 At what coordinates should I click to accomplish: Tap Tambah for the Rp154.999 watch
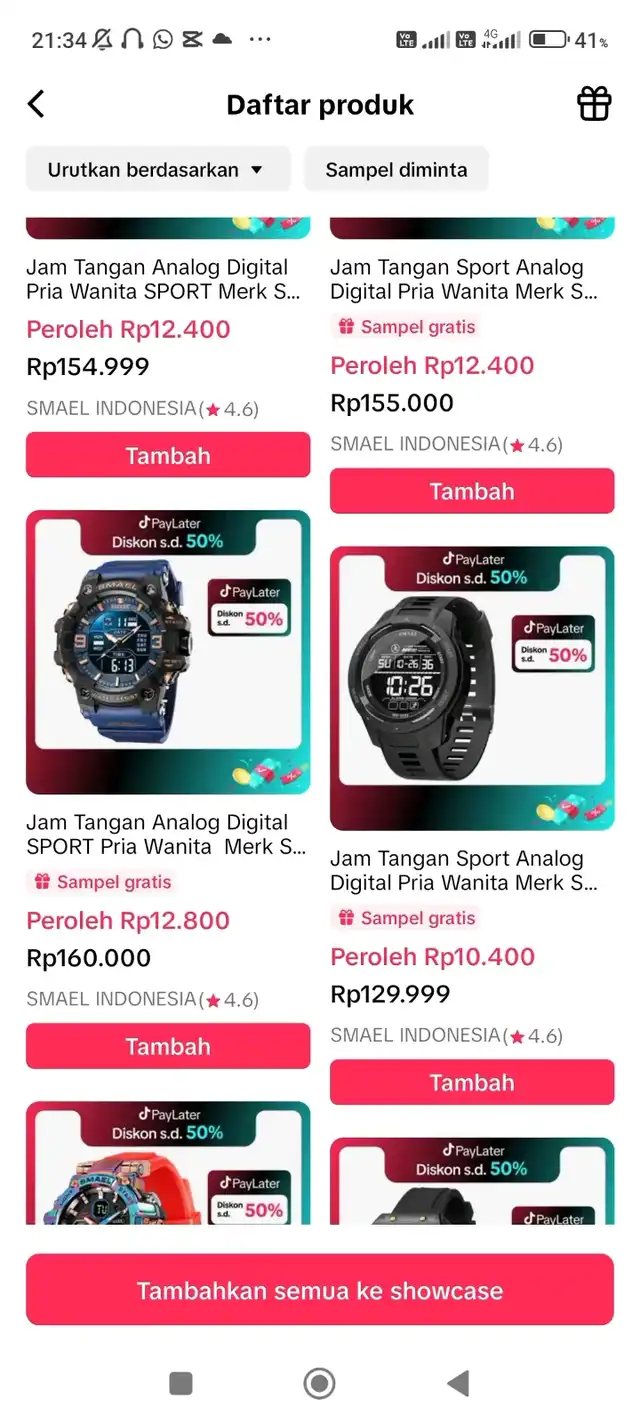[x=168, y=456]
